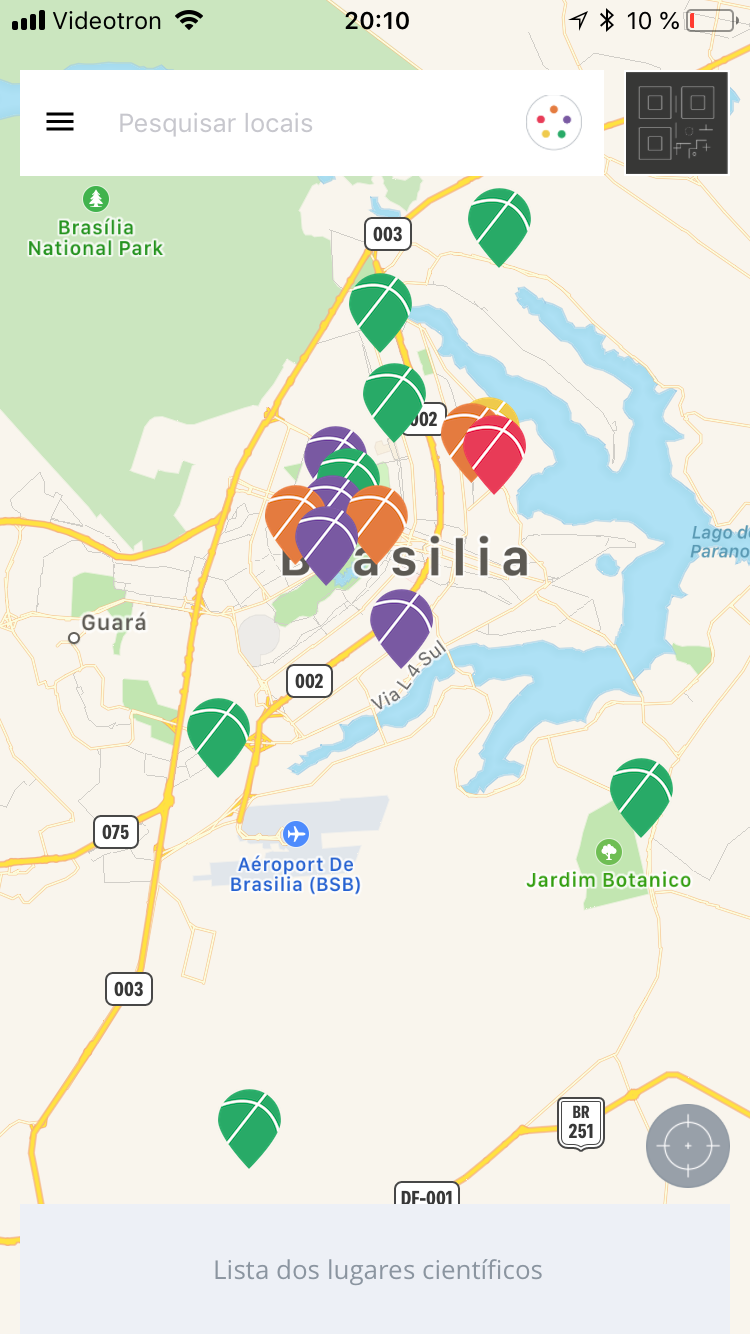Open the hamburger menu

60,122
